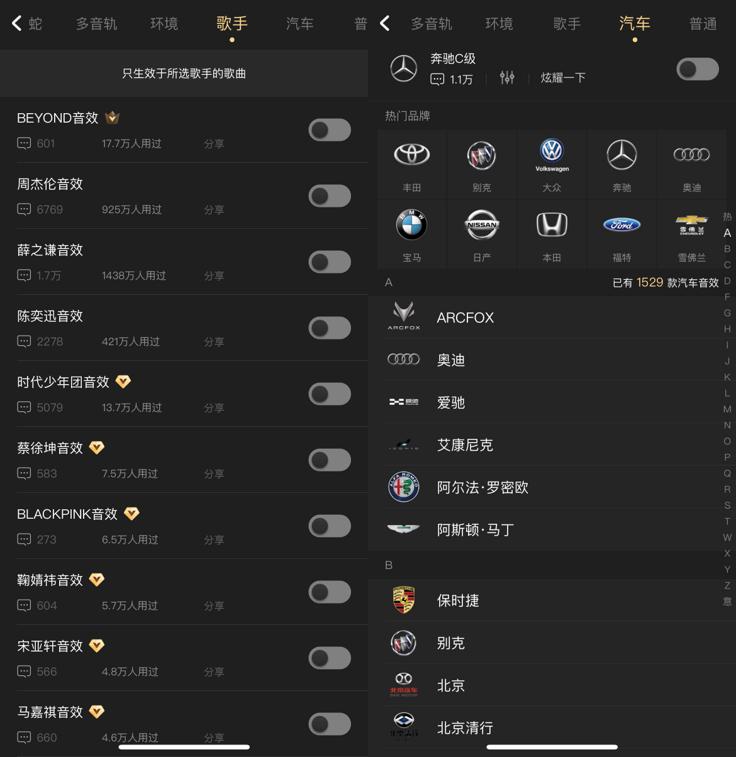Tap the Ford (福特) brand icon
The width and height of the screenshot is (736, 757).
coord(621,225)
